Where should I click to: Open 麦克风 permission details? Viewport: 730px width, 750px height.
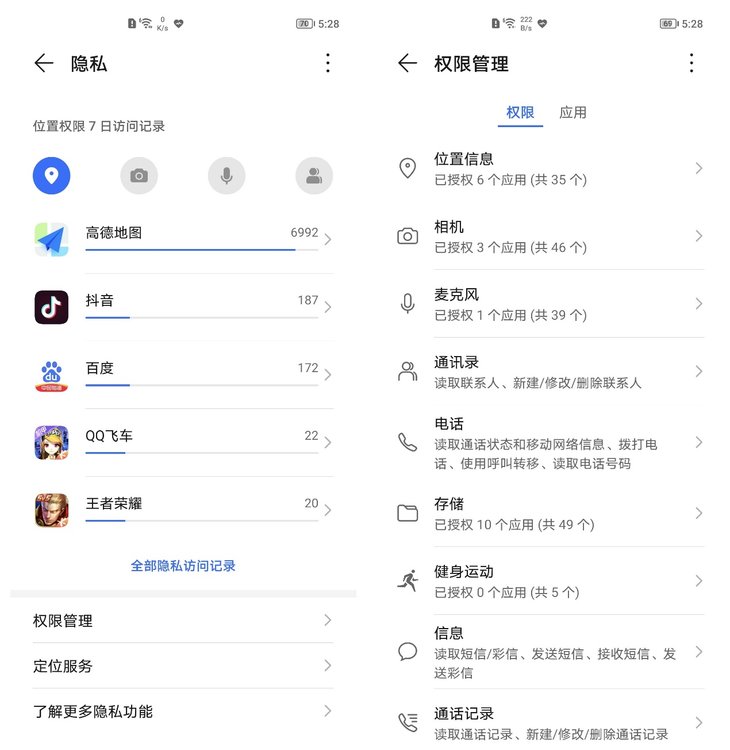click(x=548, y=304)
